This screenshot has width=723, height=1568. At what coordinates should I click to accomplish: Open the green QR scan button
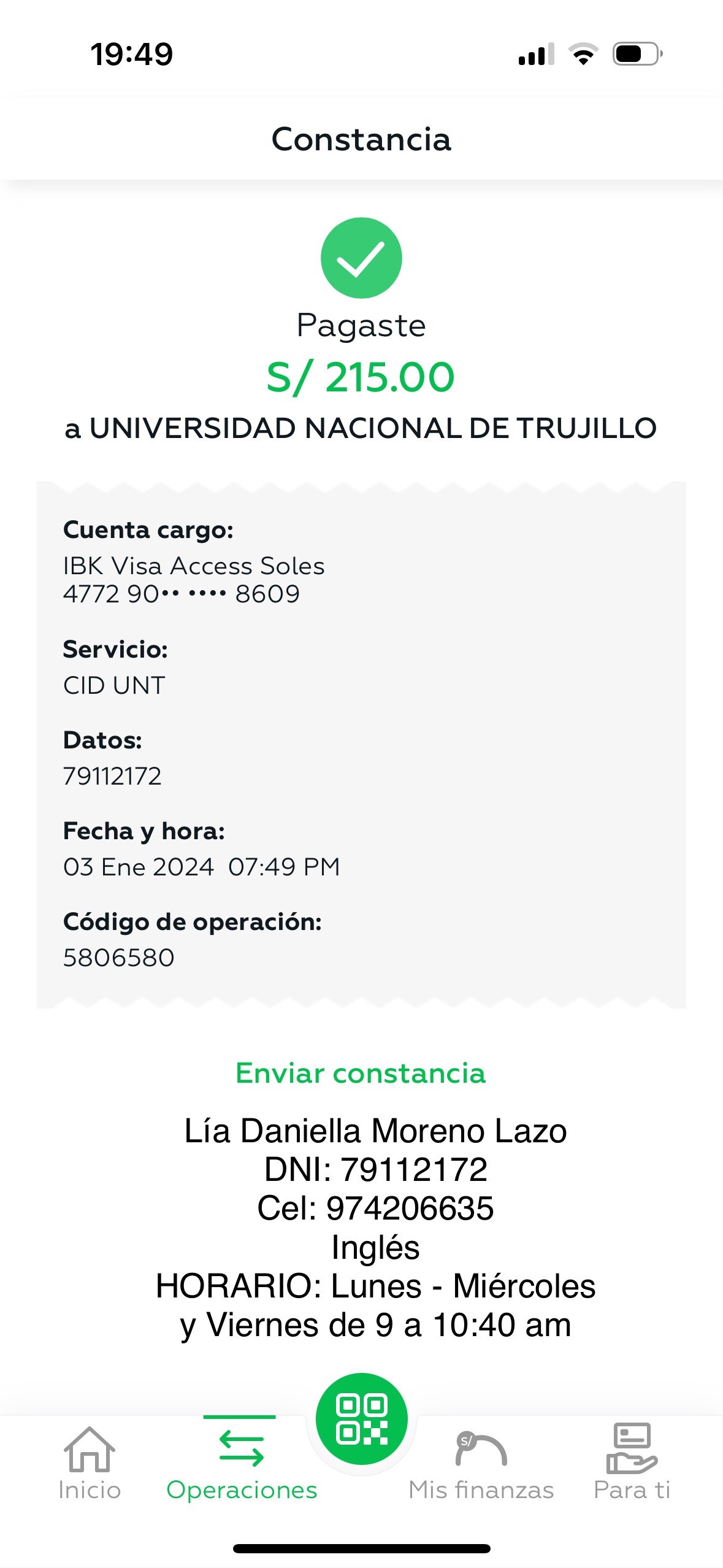pos(361,1419)
